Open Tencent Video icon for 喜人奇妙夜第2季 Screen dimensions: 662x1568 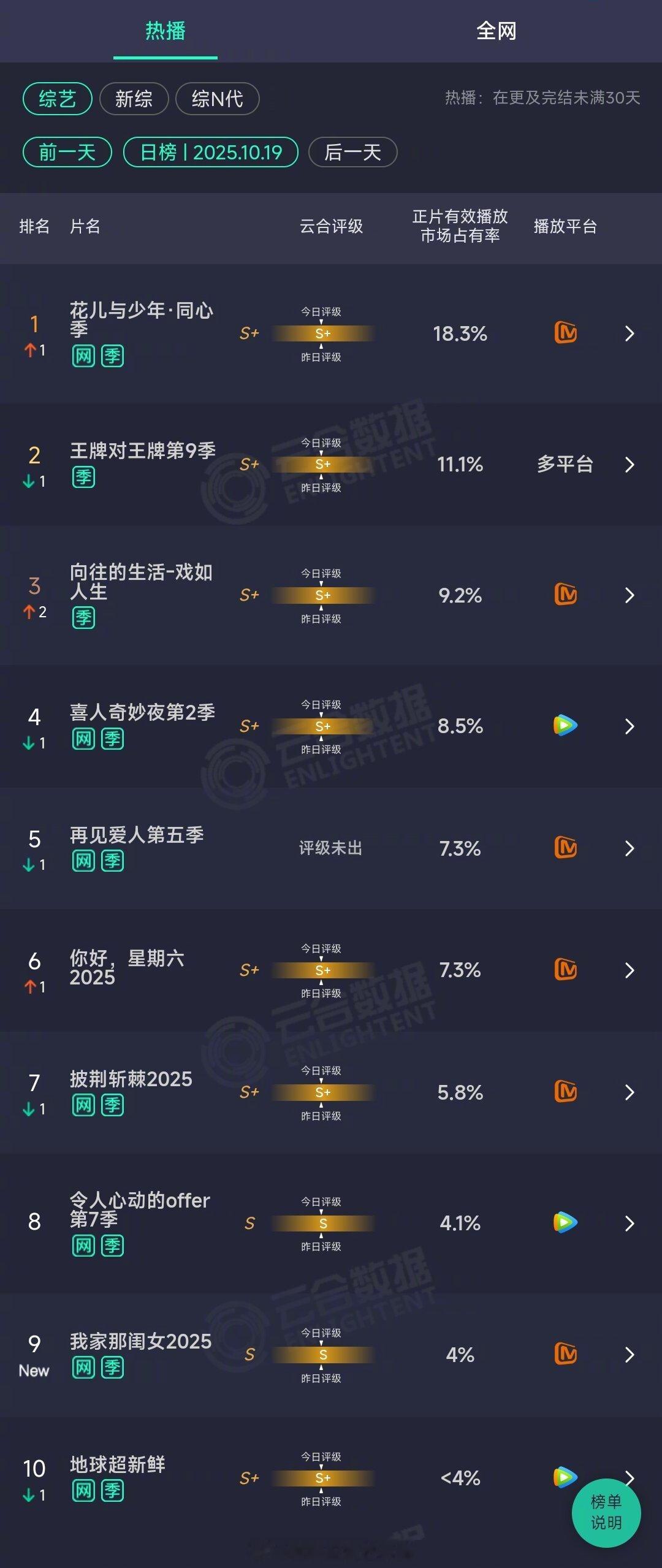[x=565, y=726]
